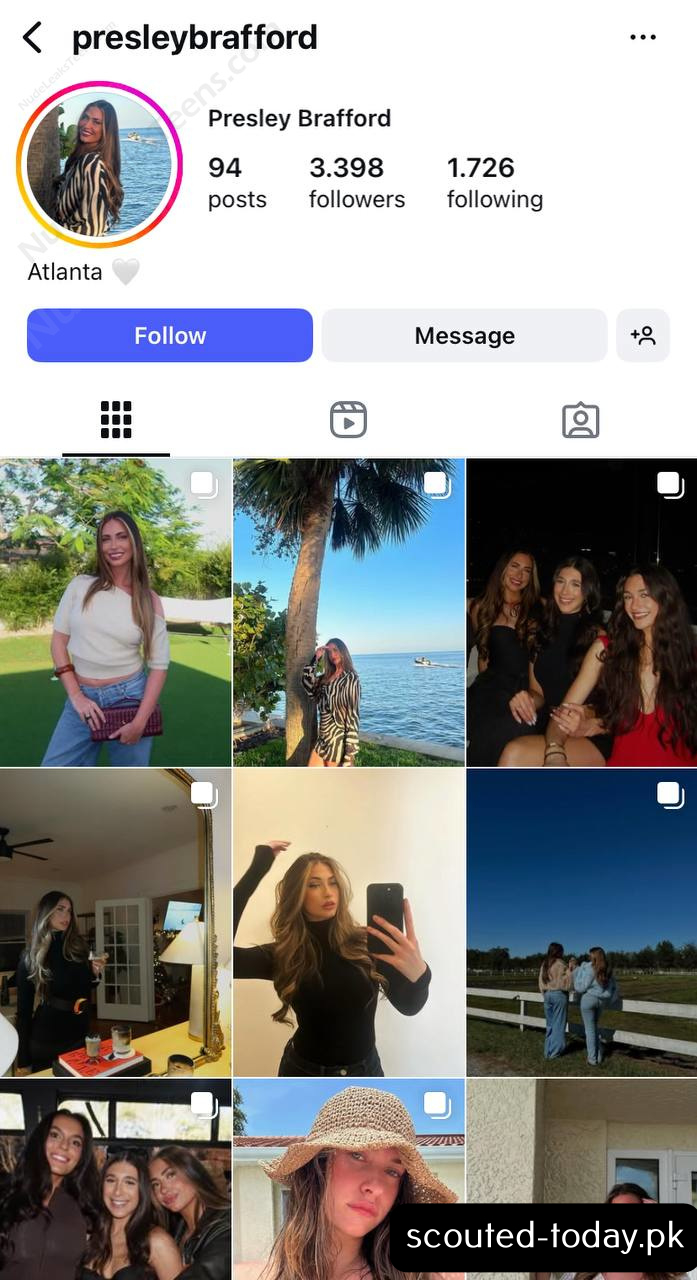Switch to the tagged photos tab

[x=580, y=420]
